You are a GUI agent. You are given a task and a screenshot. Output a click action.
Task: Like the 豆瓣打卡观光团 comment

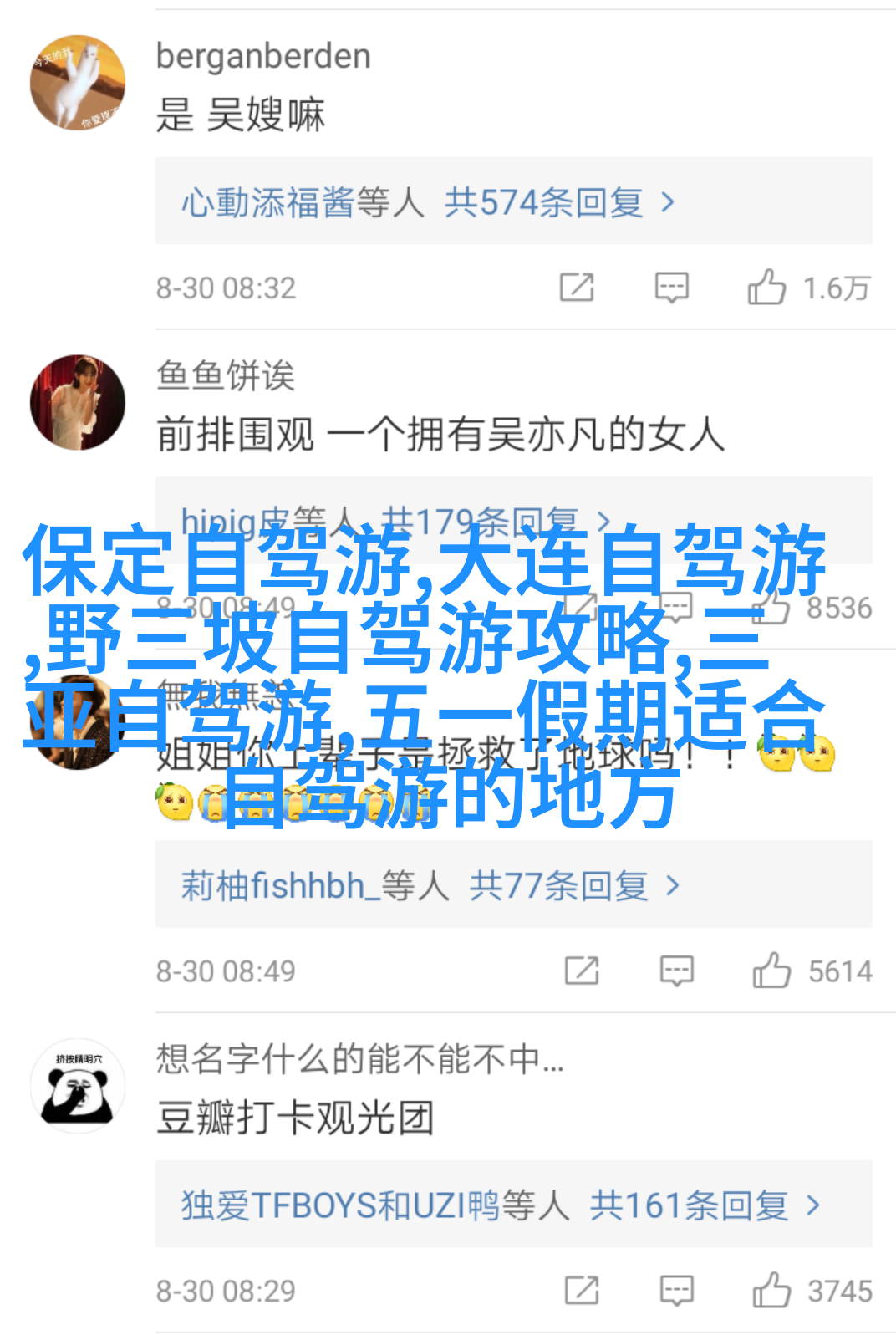(771, 1290)
